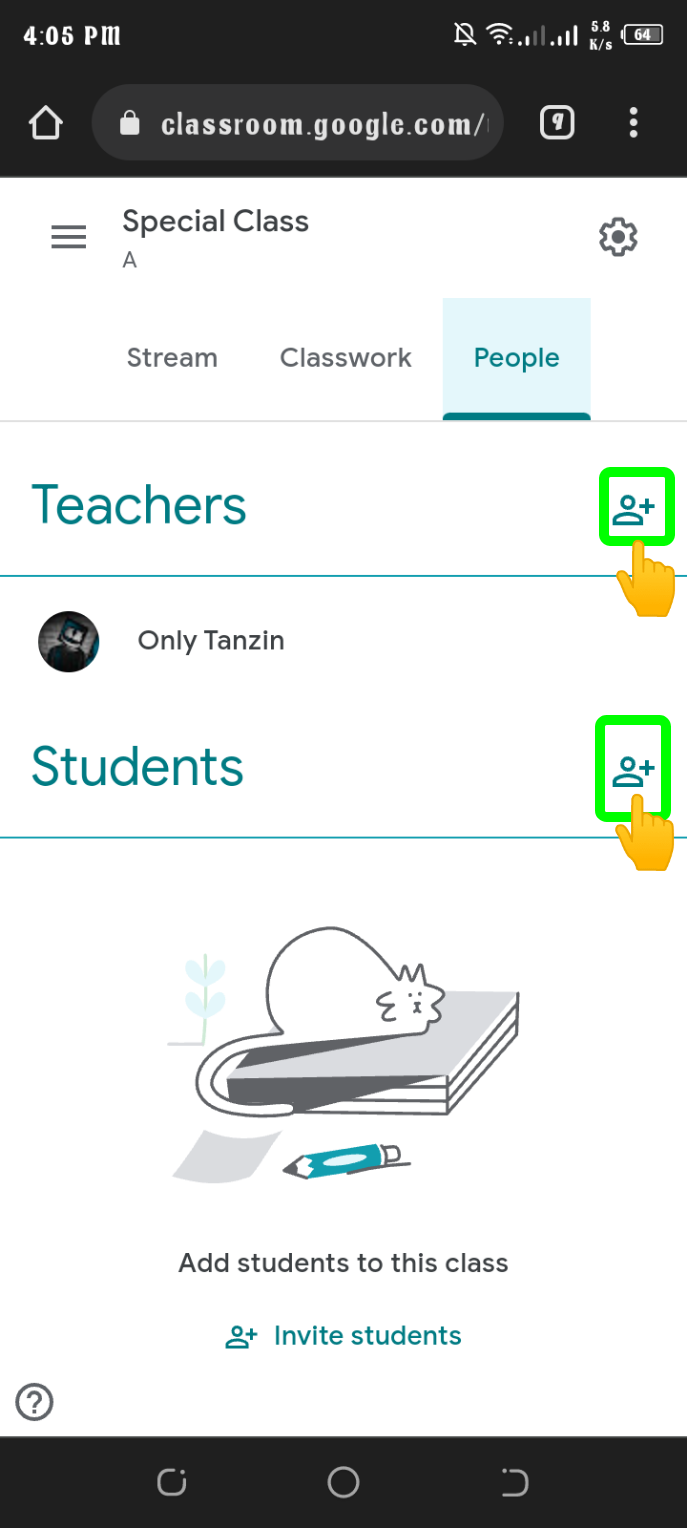Tap the Invite students link
This screenshot has height=1528, width=687.
(x=344, y=1336)
